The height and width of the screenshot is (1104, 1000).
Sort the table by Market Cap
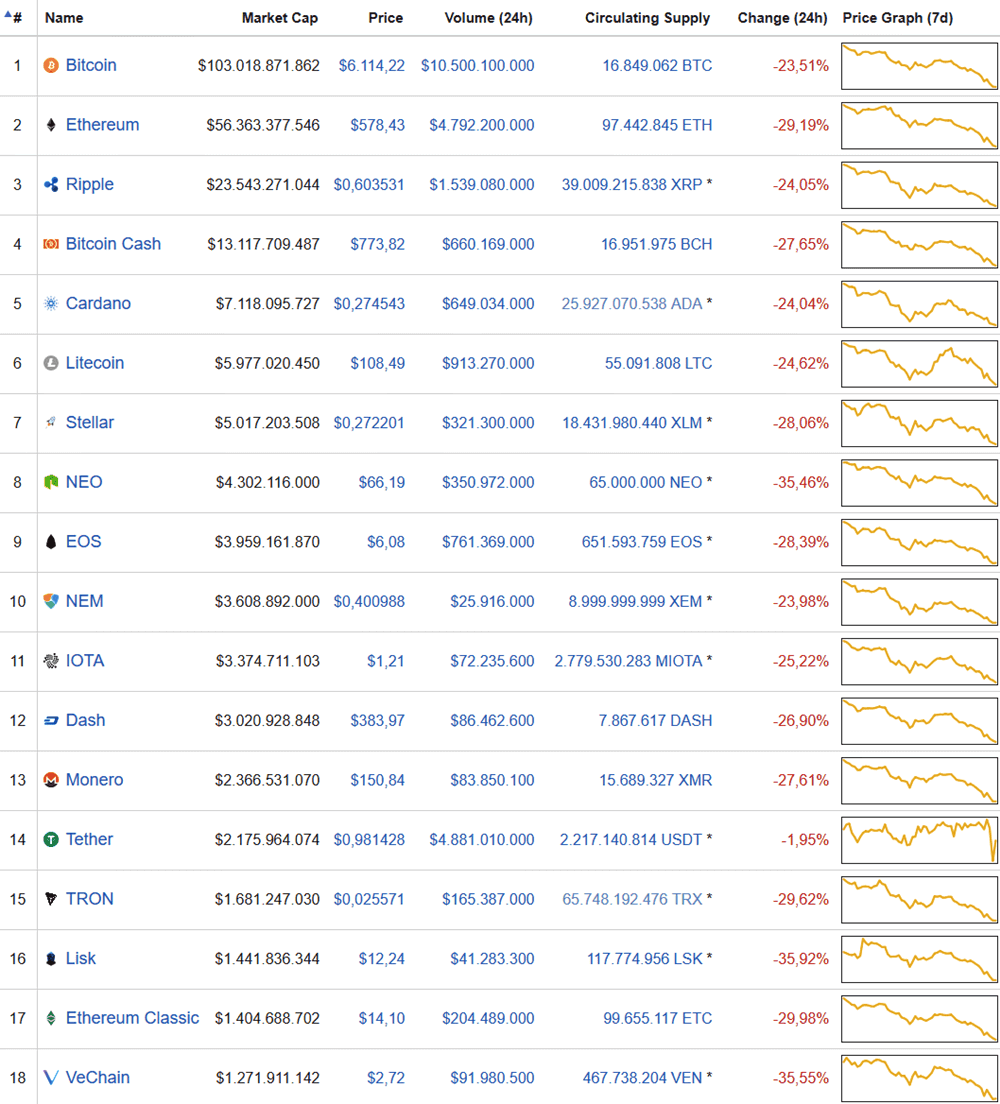pos(280,18)
